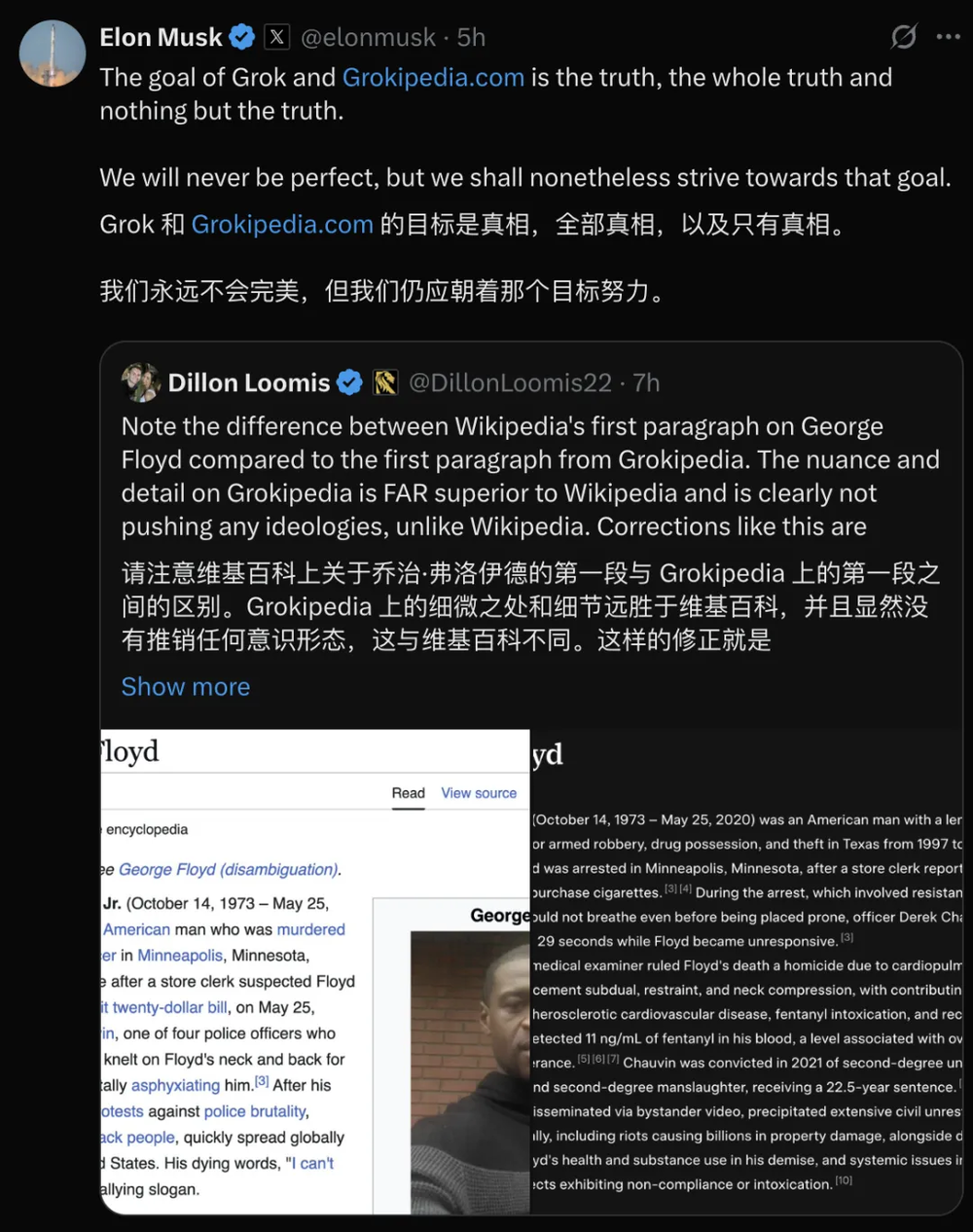Open the Grokipedia.com link in the English text
The height and width of the screenshot is (1232, 973).
[x=433, y=78]
